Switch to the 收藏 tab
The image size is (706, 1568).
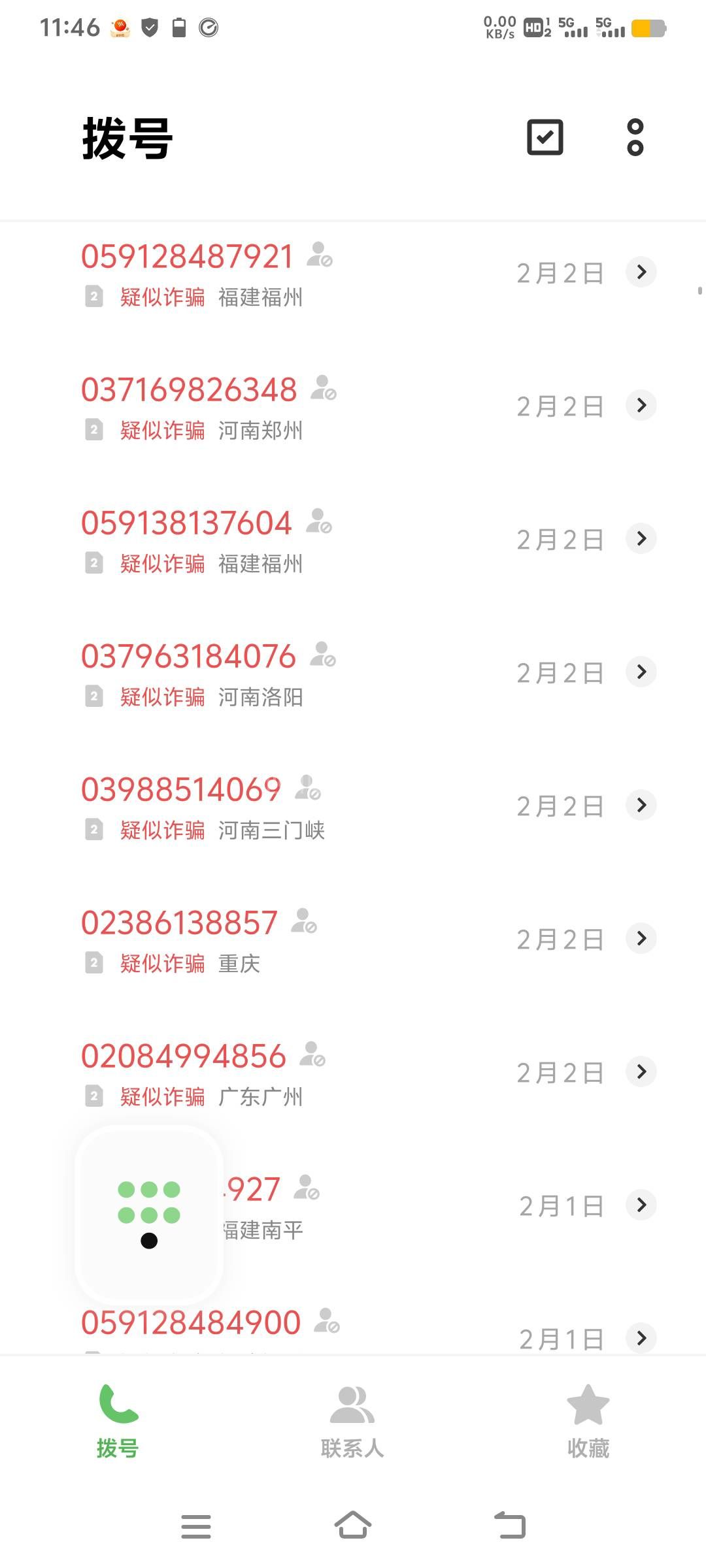tap(588, 1422)
